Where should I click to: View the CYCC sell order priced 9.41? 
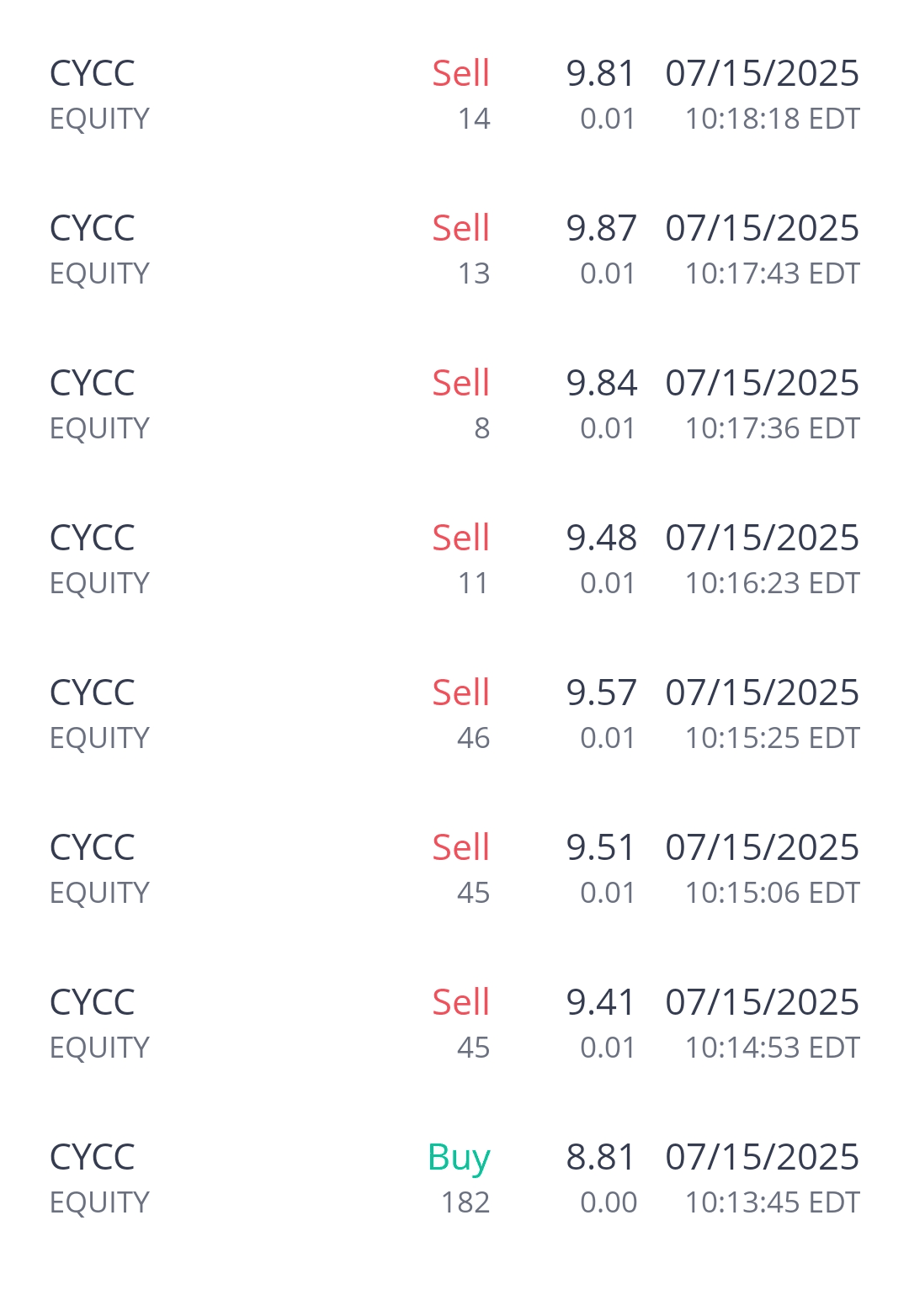[454, 1024]
